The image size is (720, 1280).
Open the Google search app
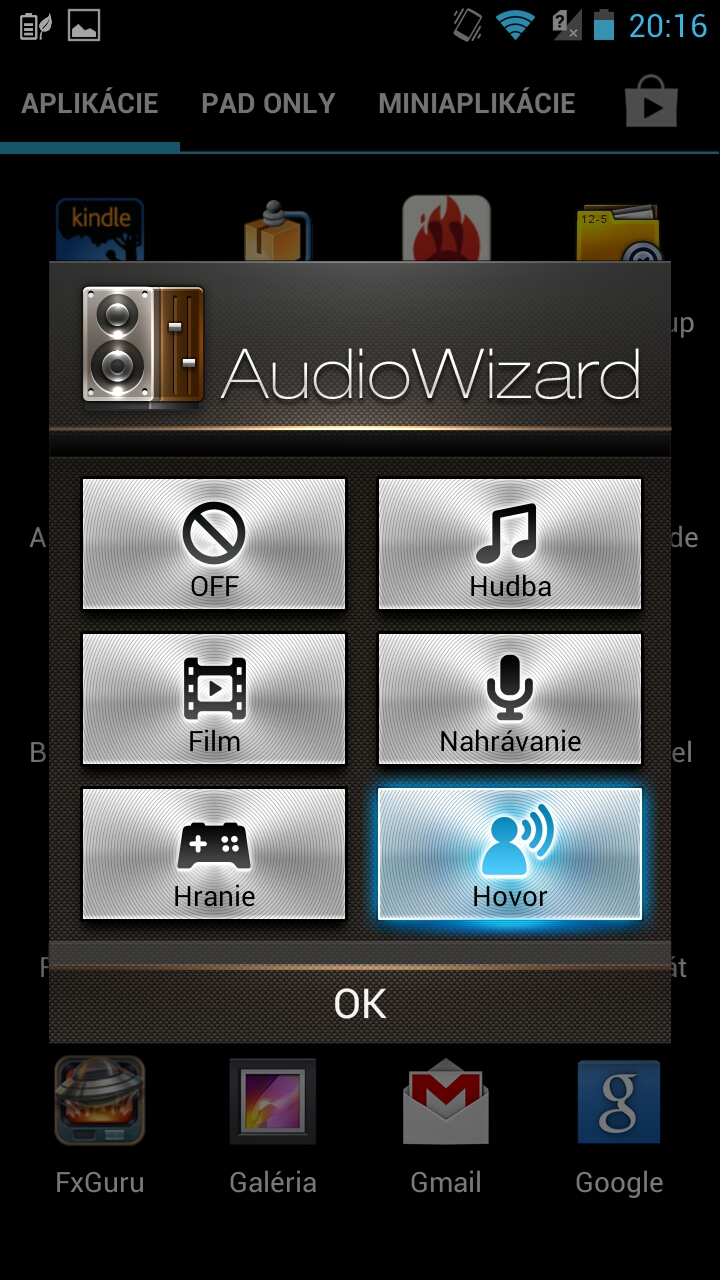[x=618, y=1100]
